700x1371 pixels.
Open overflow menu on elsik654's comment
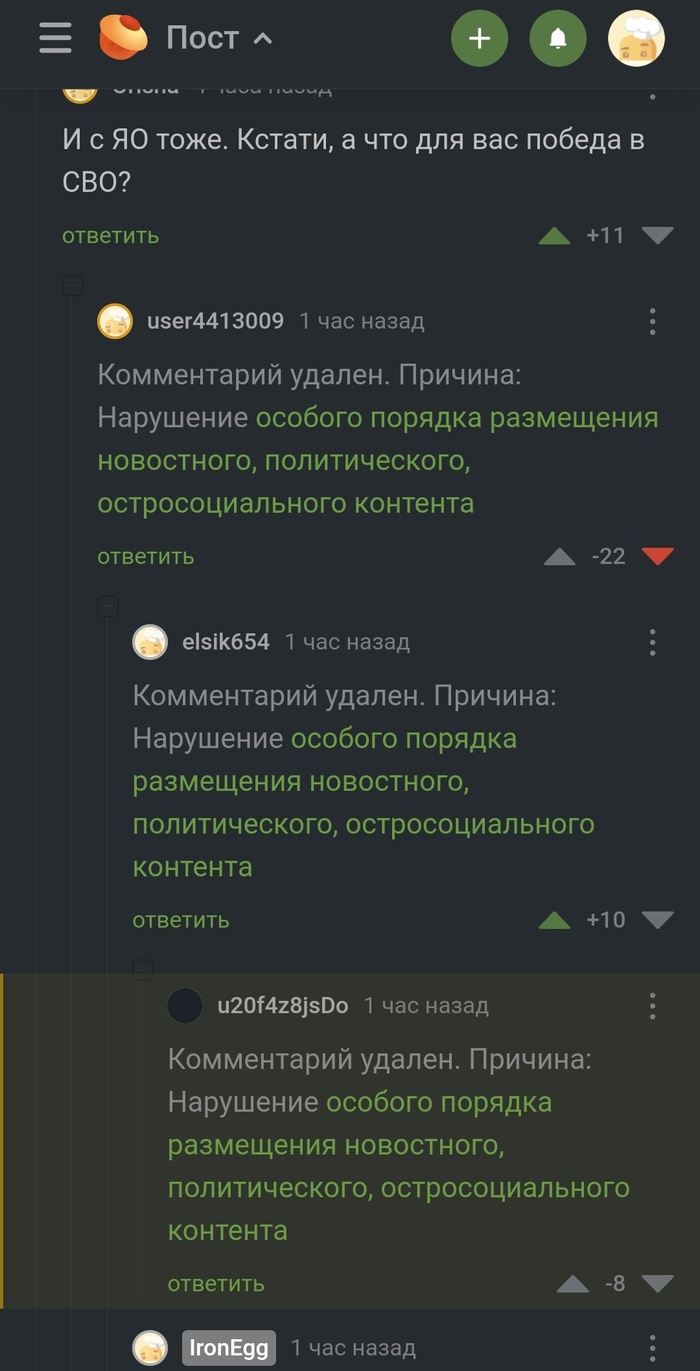click(652, 642)
